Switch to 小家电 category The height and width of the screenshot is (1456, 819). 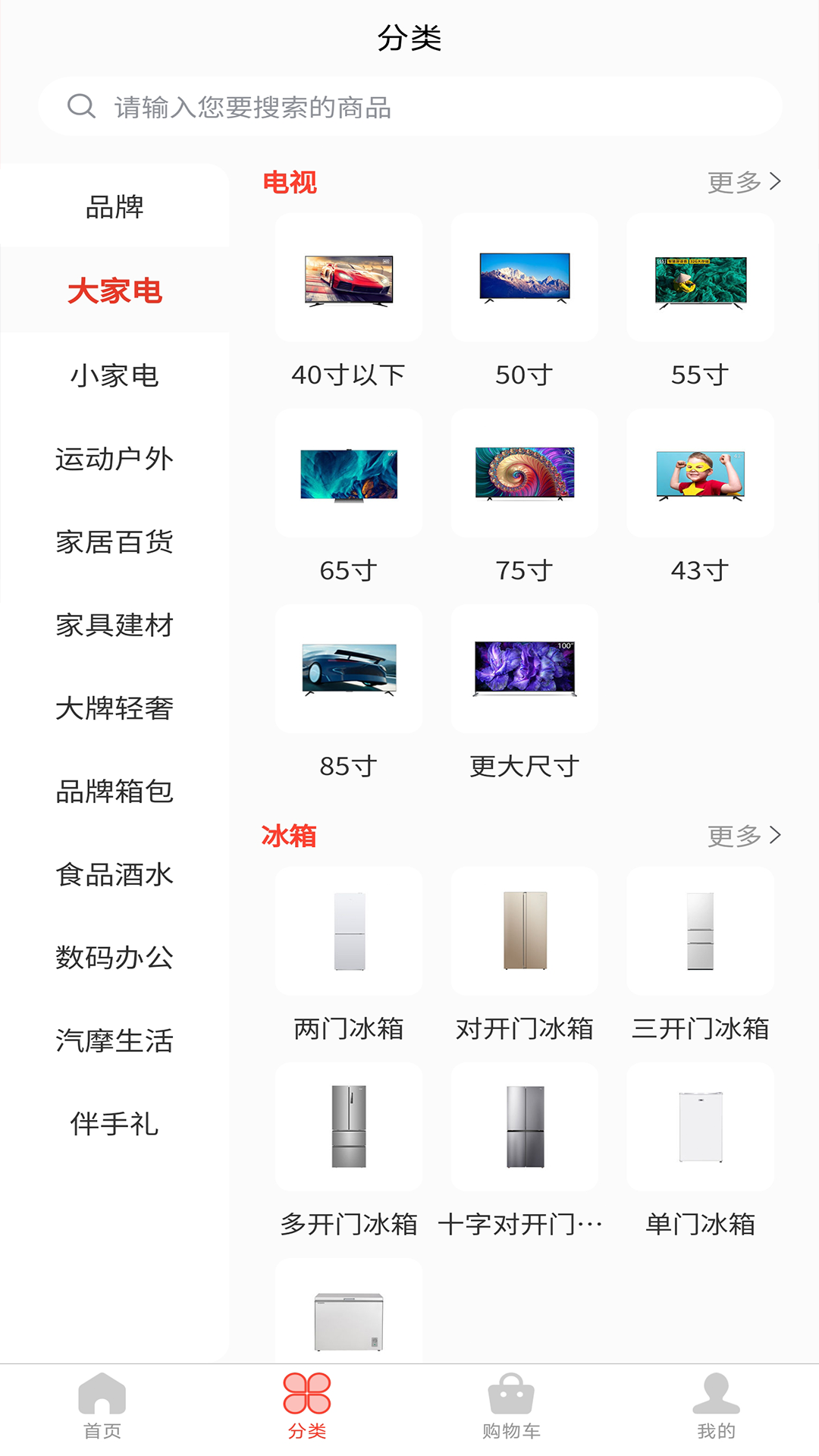pyautogui.click(x=115, y=375)
